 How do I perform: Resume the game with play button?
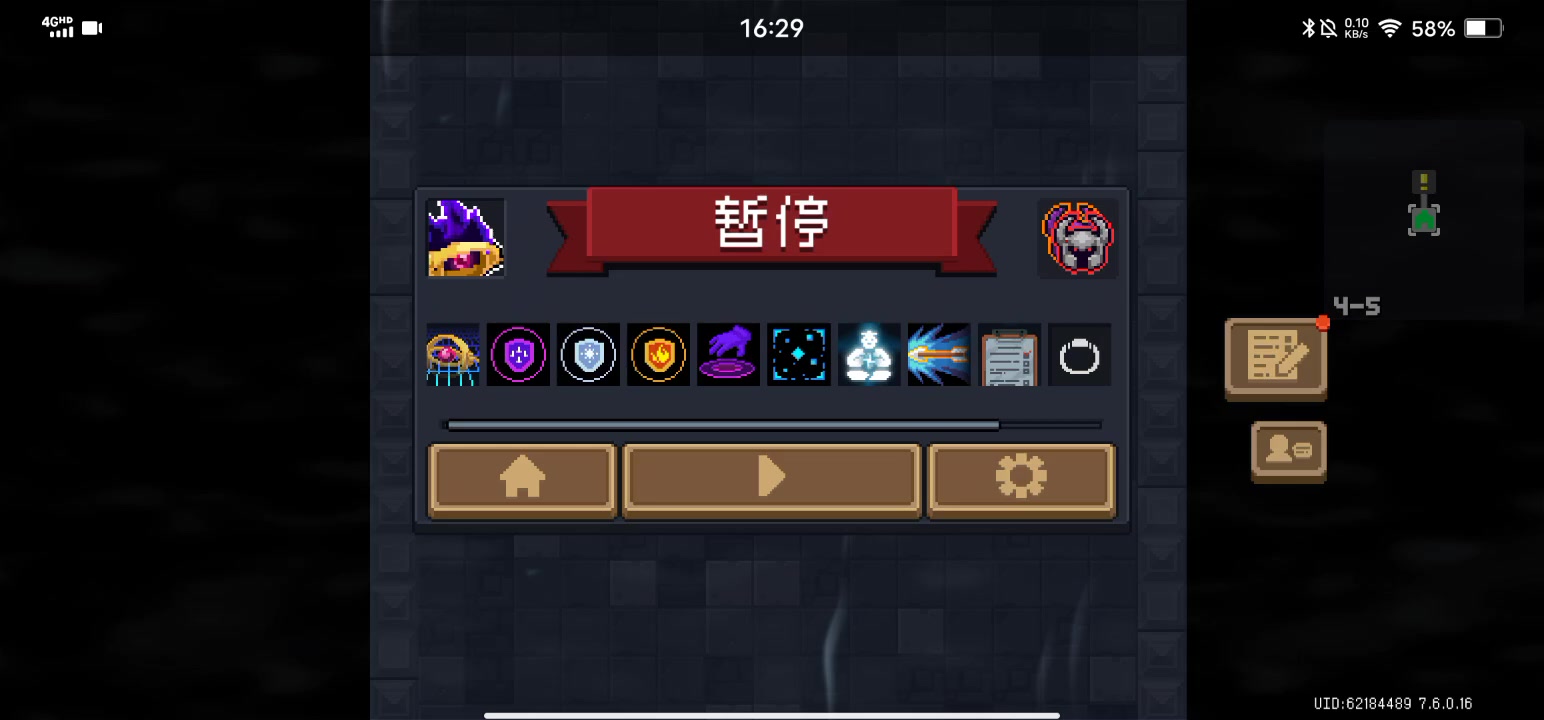pos(771,478)
